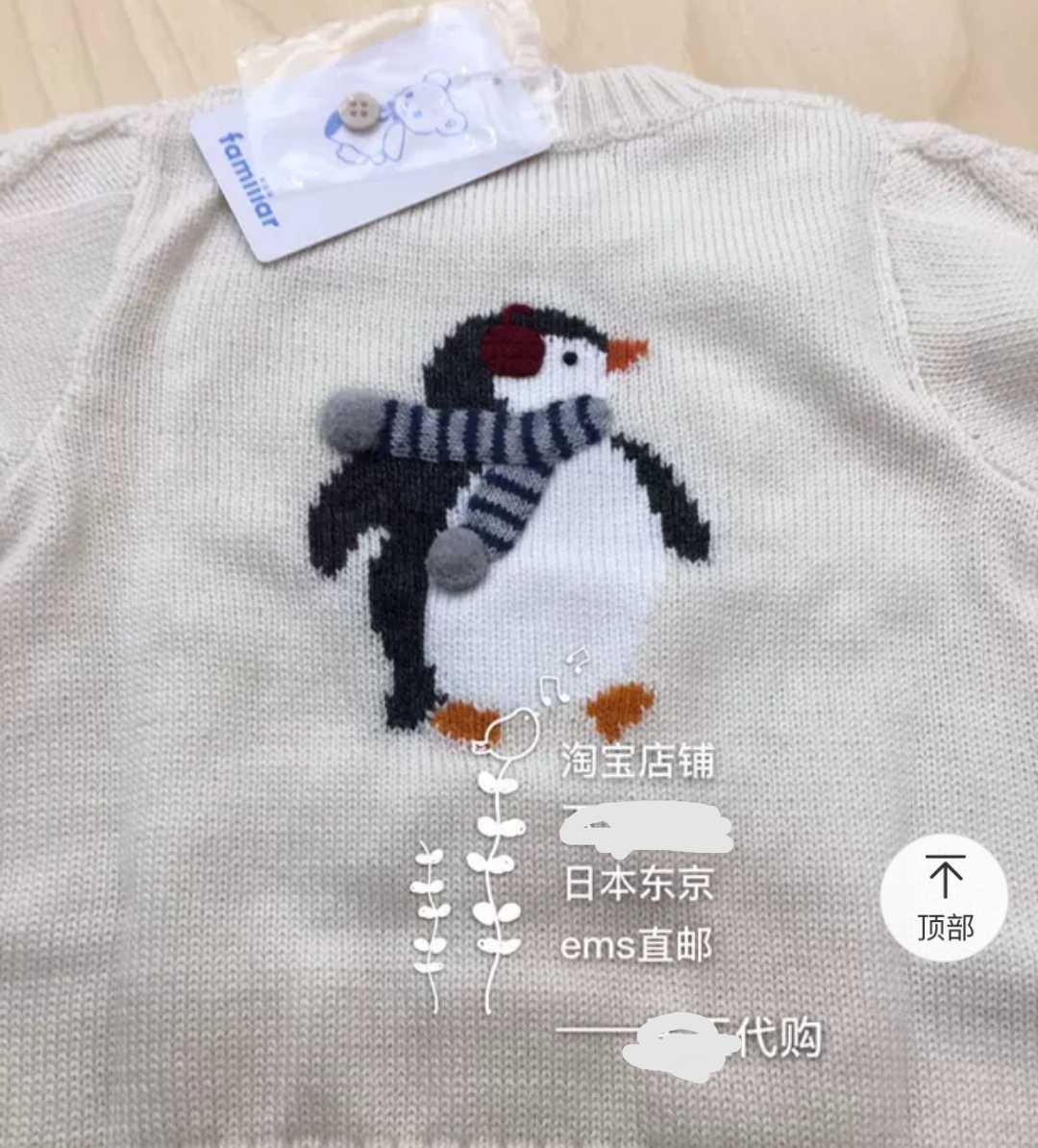Tap the 顶部 back-to-top button
Screen dimensions: 1038x1148
[944, 898]
